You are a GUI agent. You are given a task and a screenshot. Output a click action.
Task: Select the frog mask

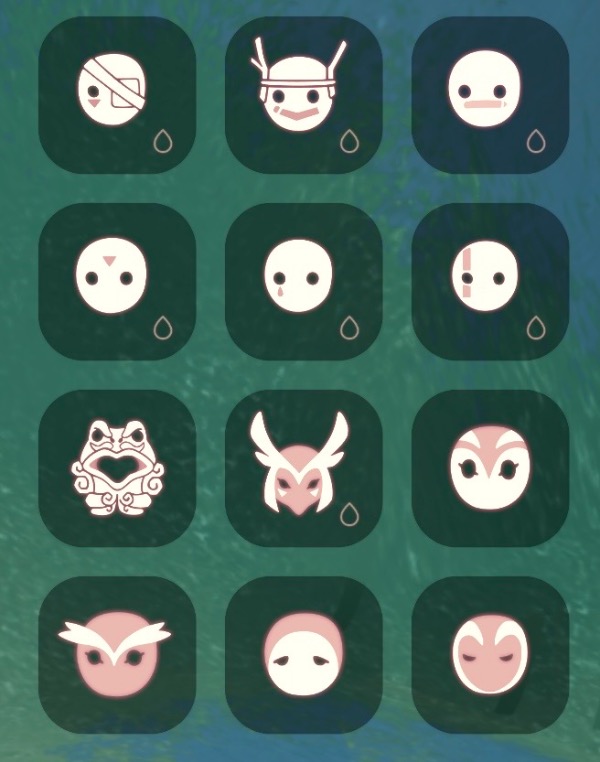coord(112,466)
